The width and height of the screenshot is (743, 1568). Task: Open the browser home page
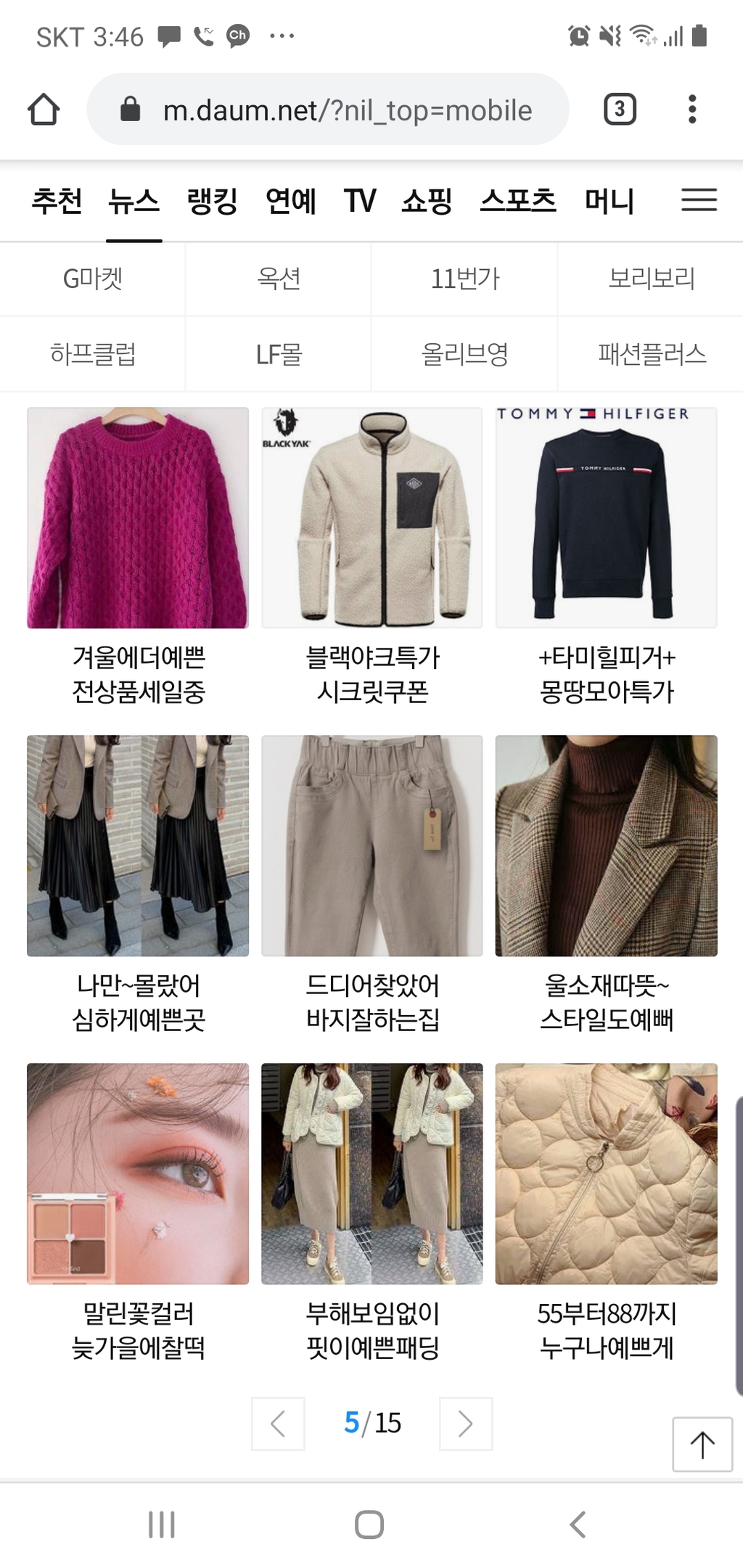click(x=44, y=110)
